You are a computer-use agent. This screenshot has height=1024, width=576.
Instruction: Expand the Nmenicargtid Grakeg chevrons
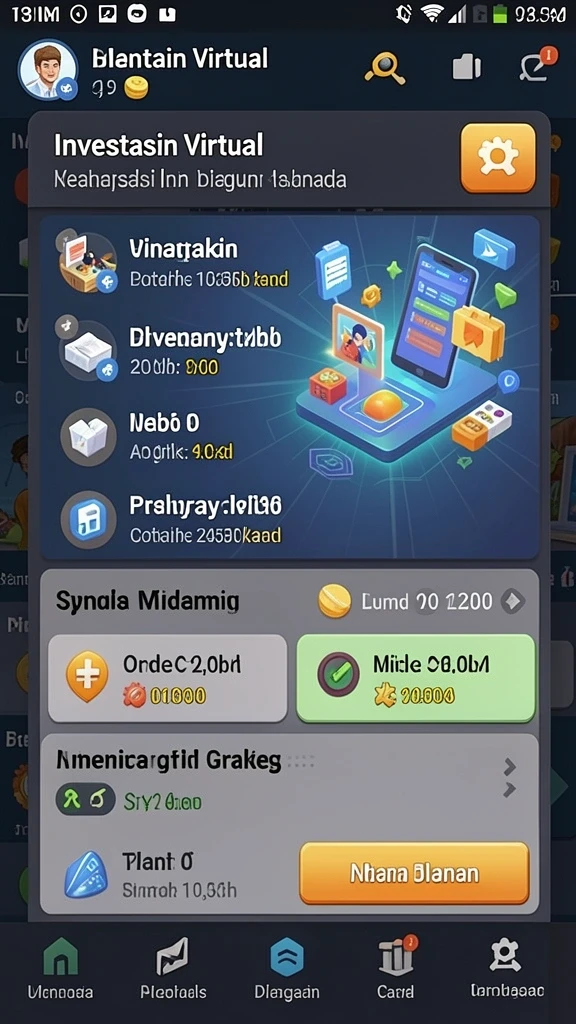tap(509, 778)
